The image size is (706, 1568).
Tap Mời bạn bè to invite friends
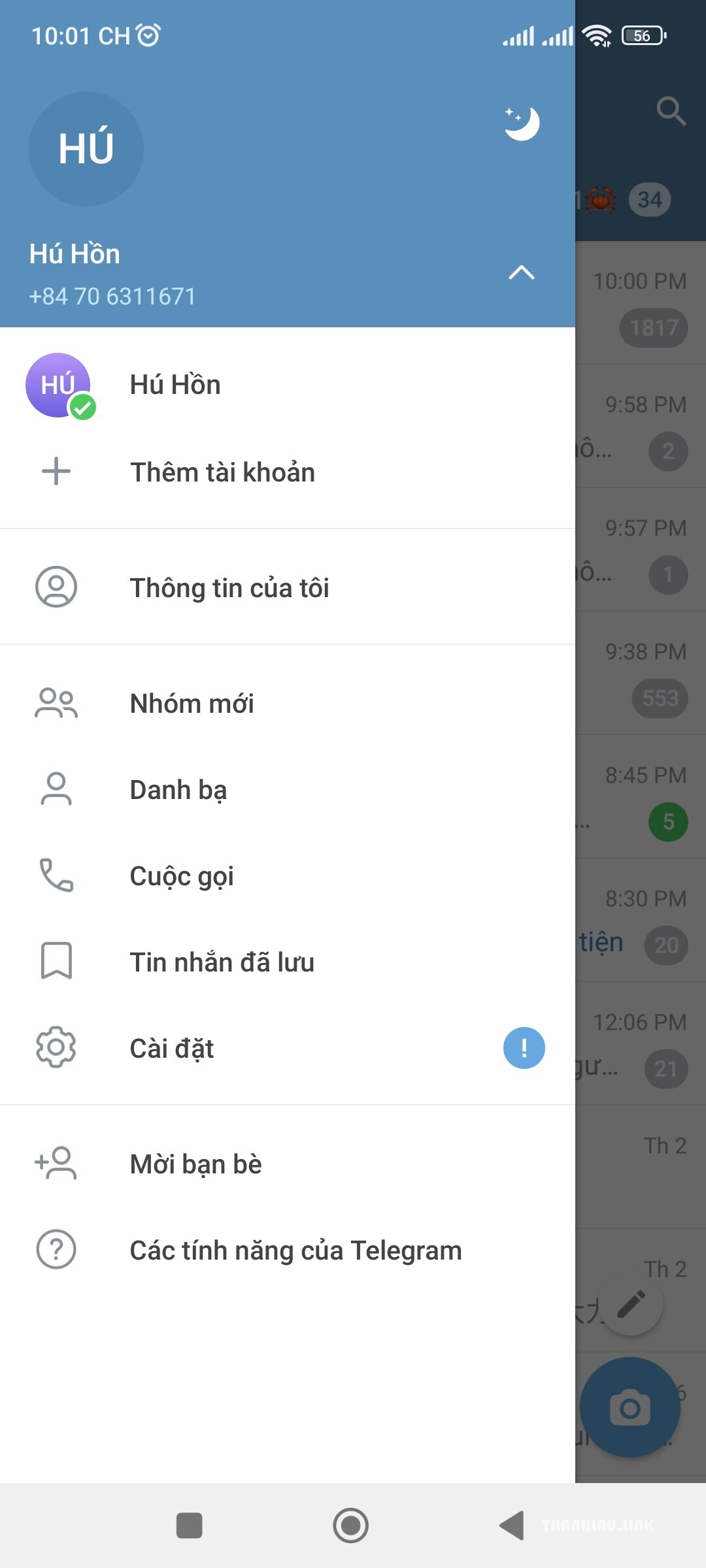click(288, 1164)
